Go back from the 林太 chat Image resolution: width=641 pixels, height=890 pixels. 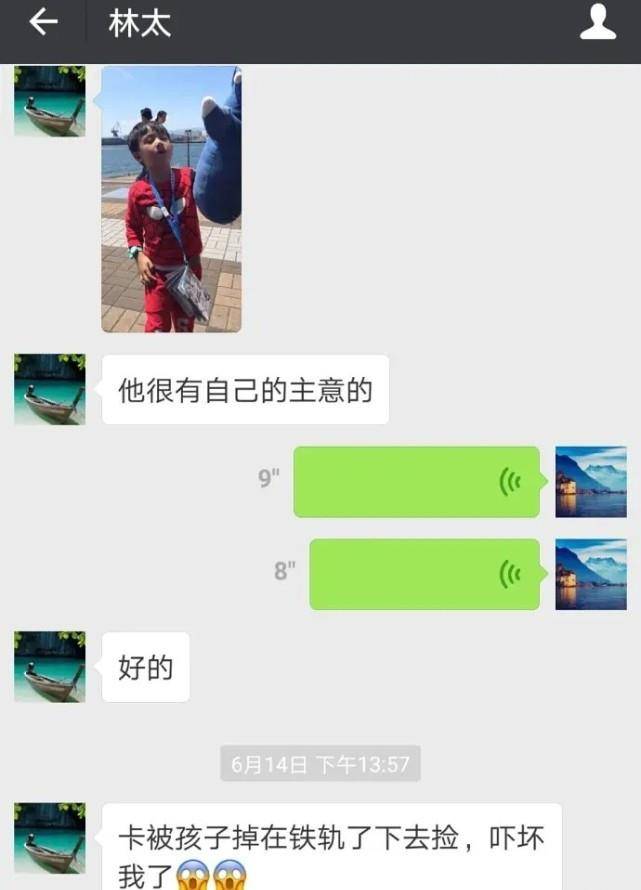click(43, 23)
